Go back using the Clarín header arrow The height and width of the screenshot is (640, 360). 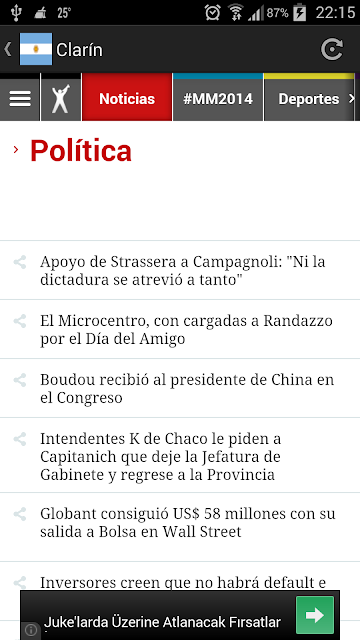(7, 49)
